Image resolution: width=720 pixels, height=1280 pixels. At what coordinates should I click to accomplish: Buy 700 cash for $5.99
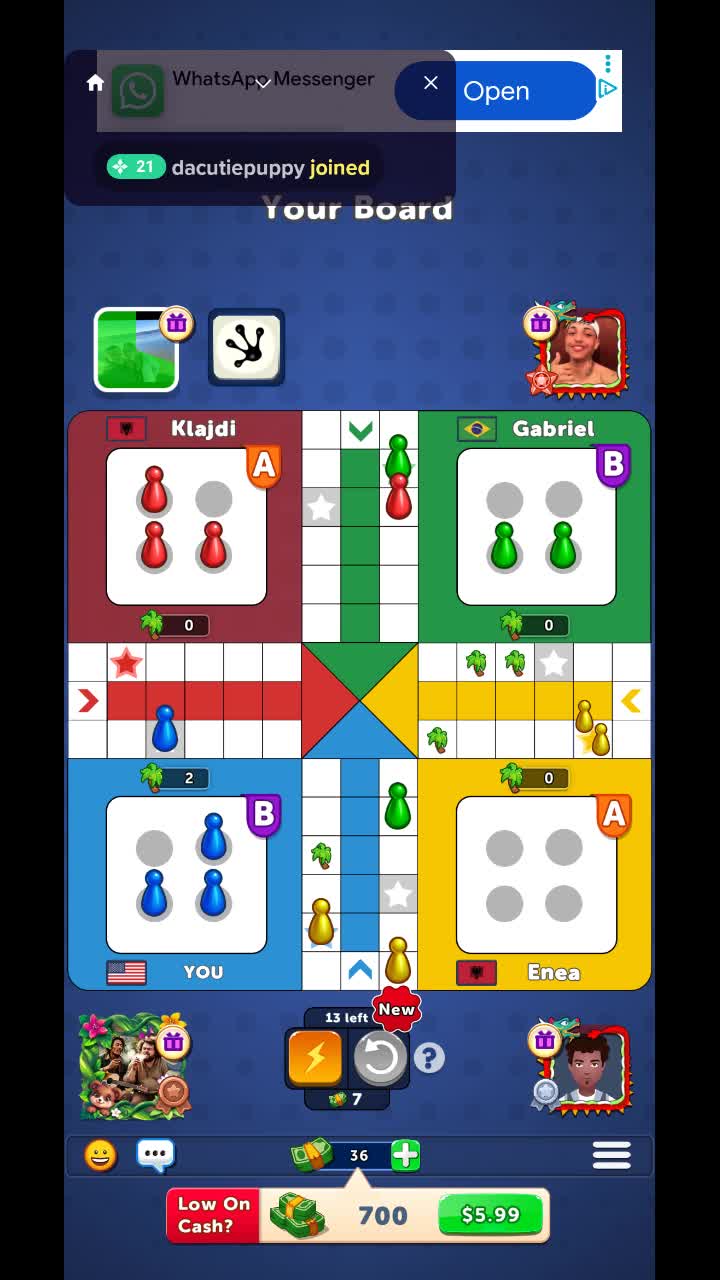[x=490, y=1215]
